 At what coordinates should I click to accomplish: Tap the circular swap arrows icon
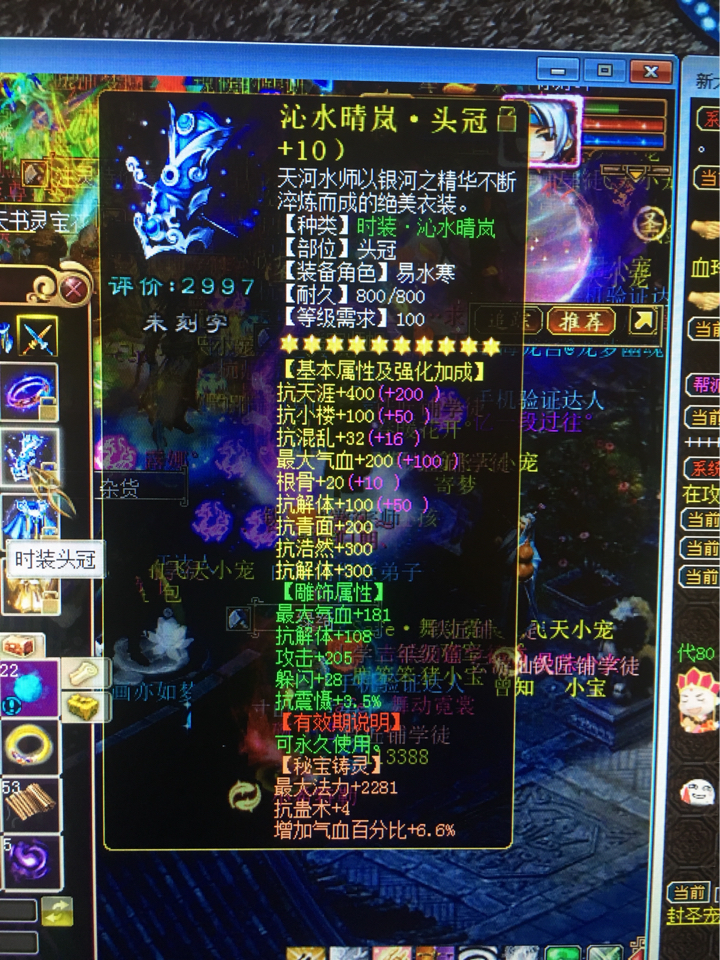245,796
